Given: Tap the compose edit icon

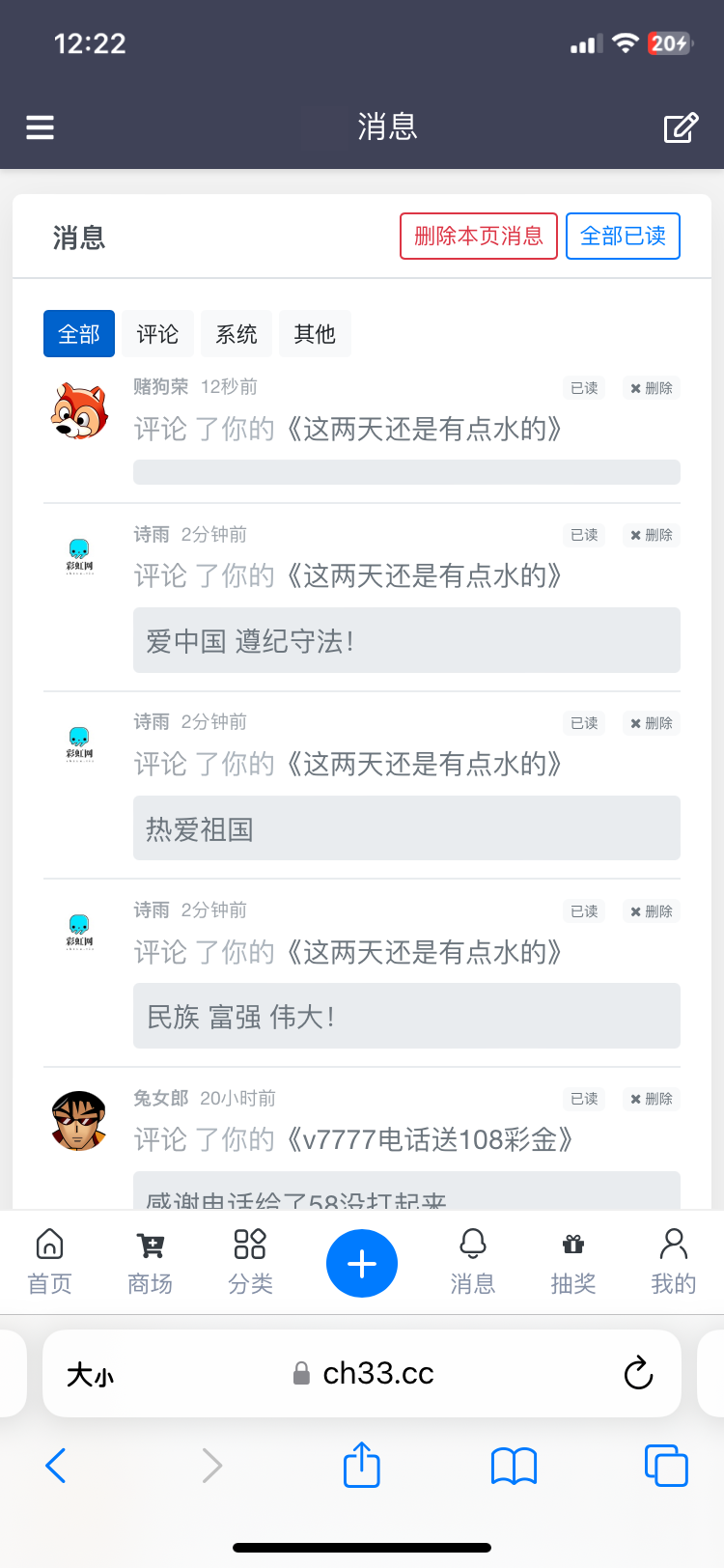Looking at the screenshot, I should click(x=681, y=127).
